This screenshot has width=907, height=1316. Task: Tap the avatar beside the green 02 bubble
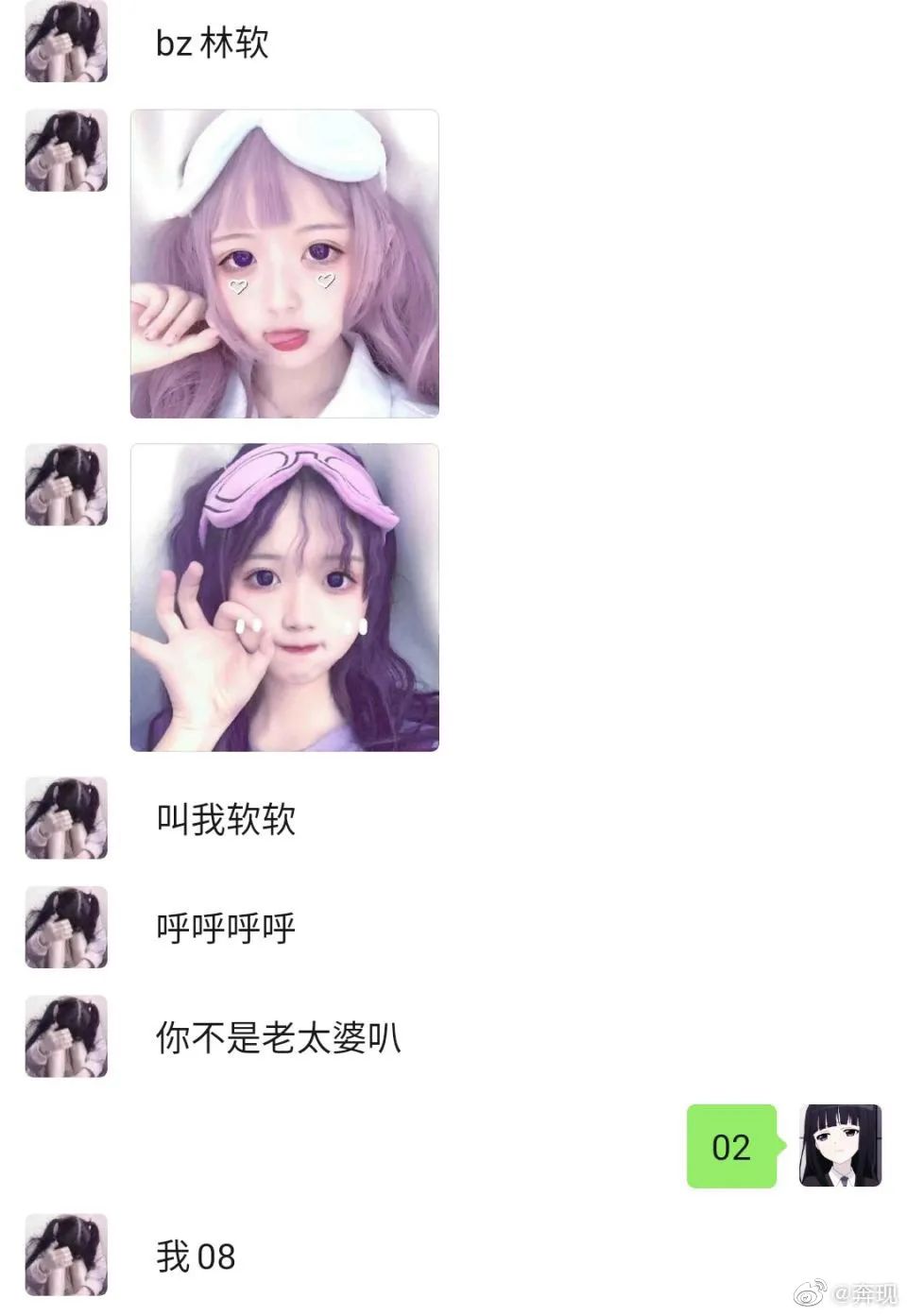[840, 1145]
